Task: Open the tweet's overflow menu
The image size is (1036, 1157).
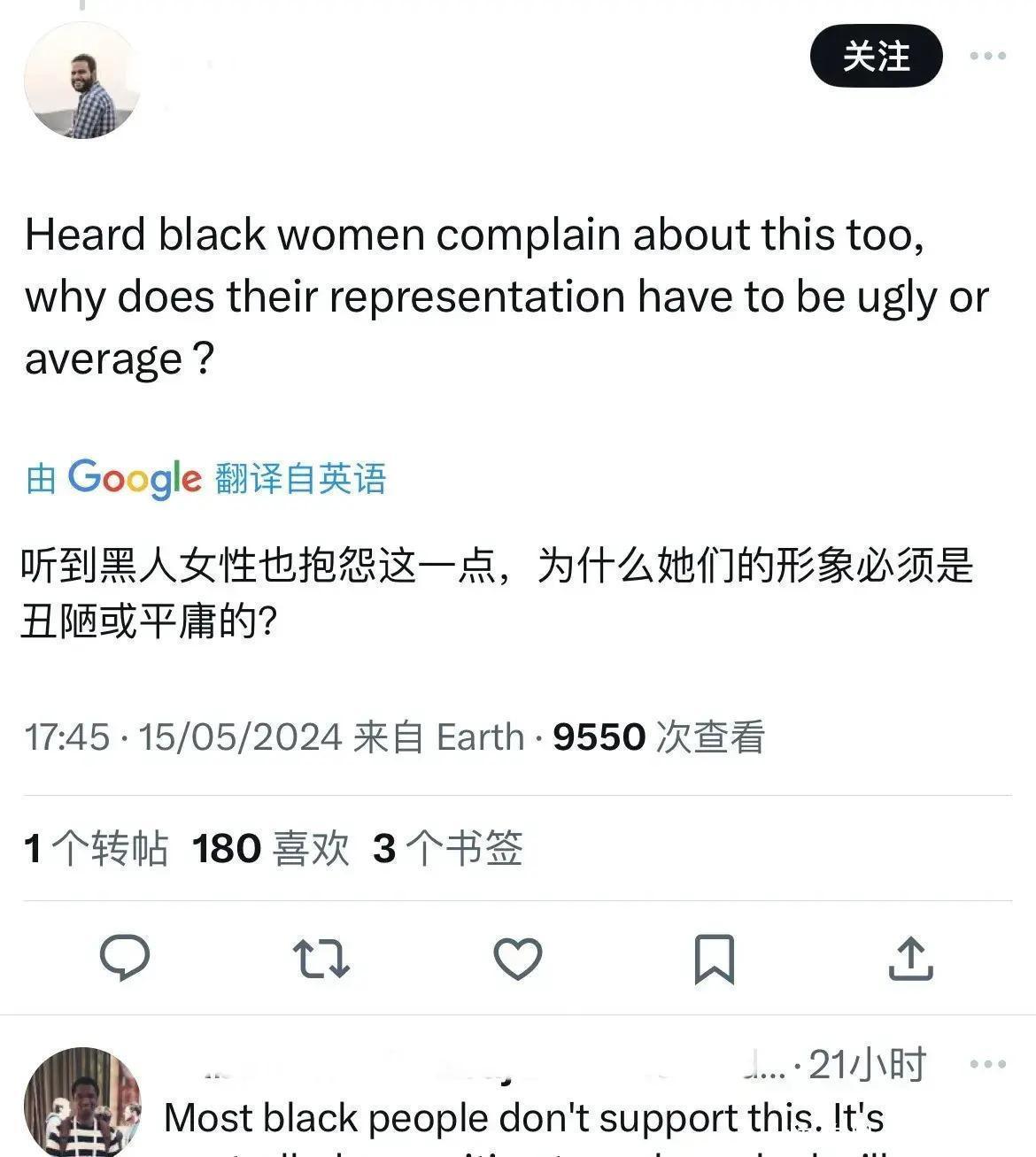Action: click(x=987, y=57)
